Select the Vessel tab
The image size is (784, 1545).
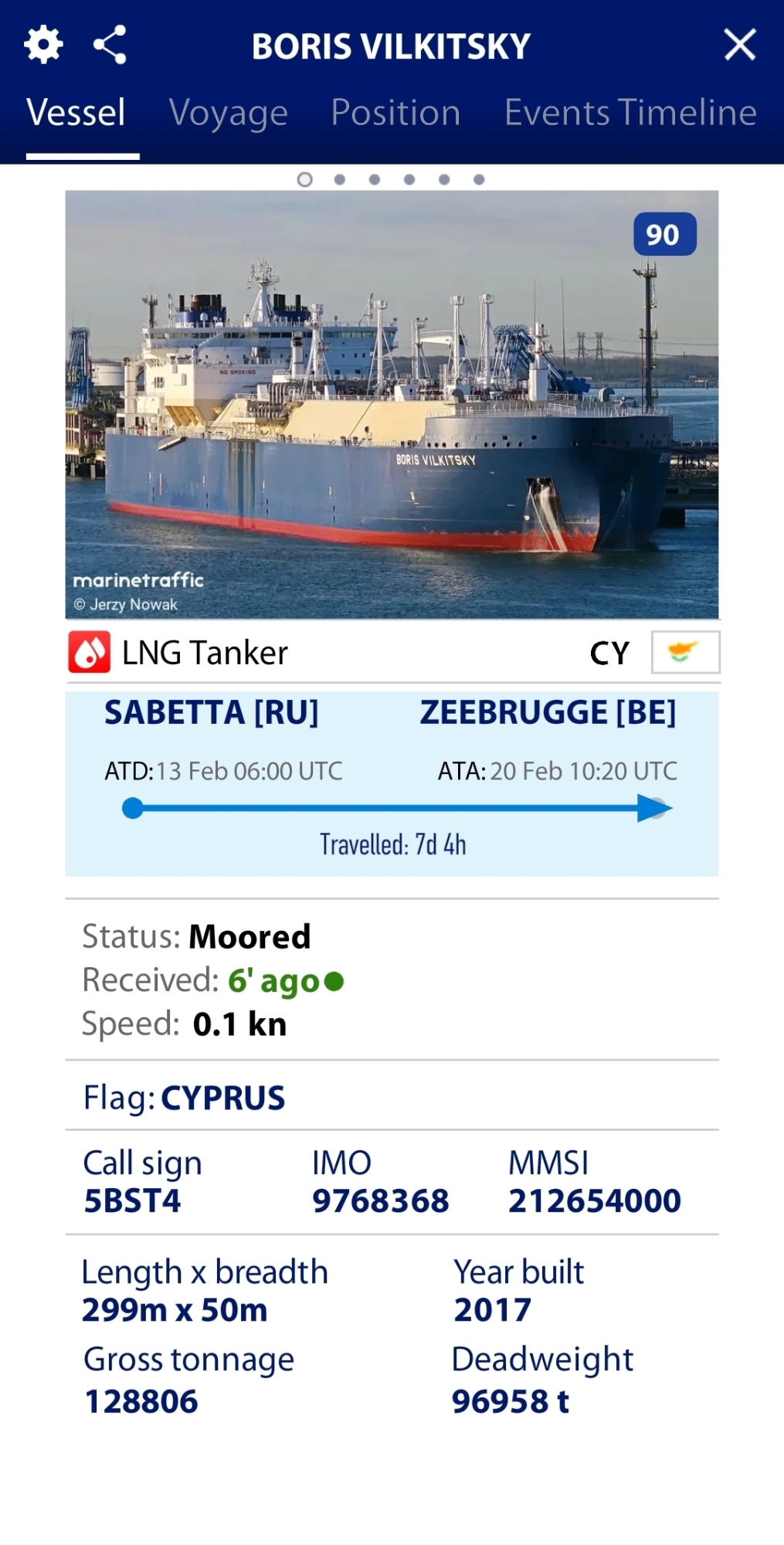click(76, 114)
